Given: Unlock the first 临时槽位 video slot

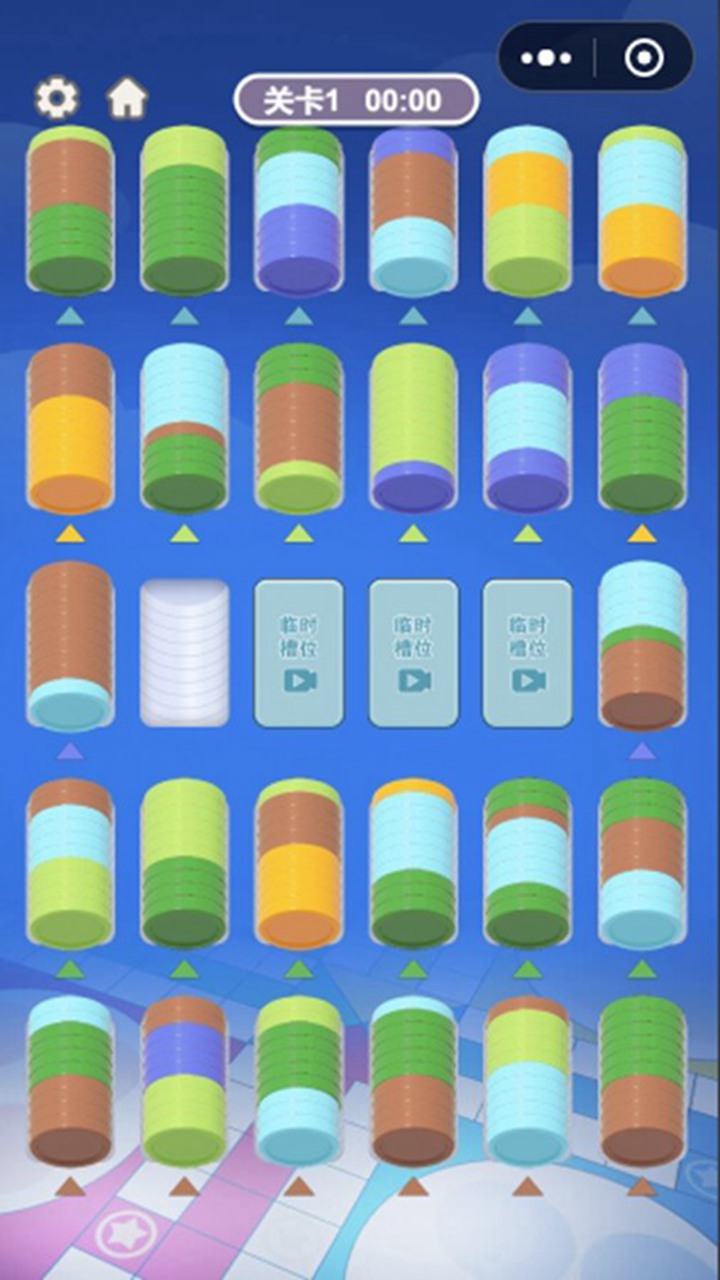Looking at the screenshot, I should click(x=299, y=653).
